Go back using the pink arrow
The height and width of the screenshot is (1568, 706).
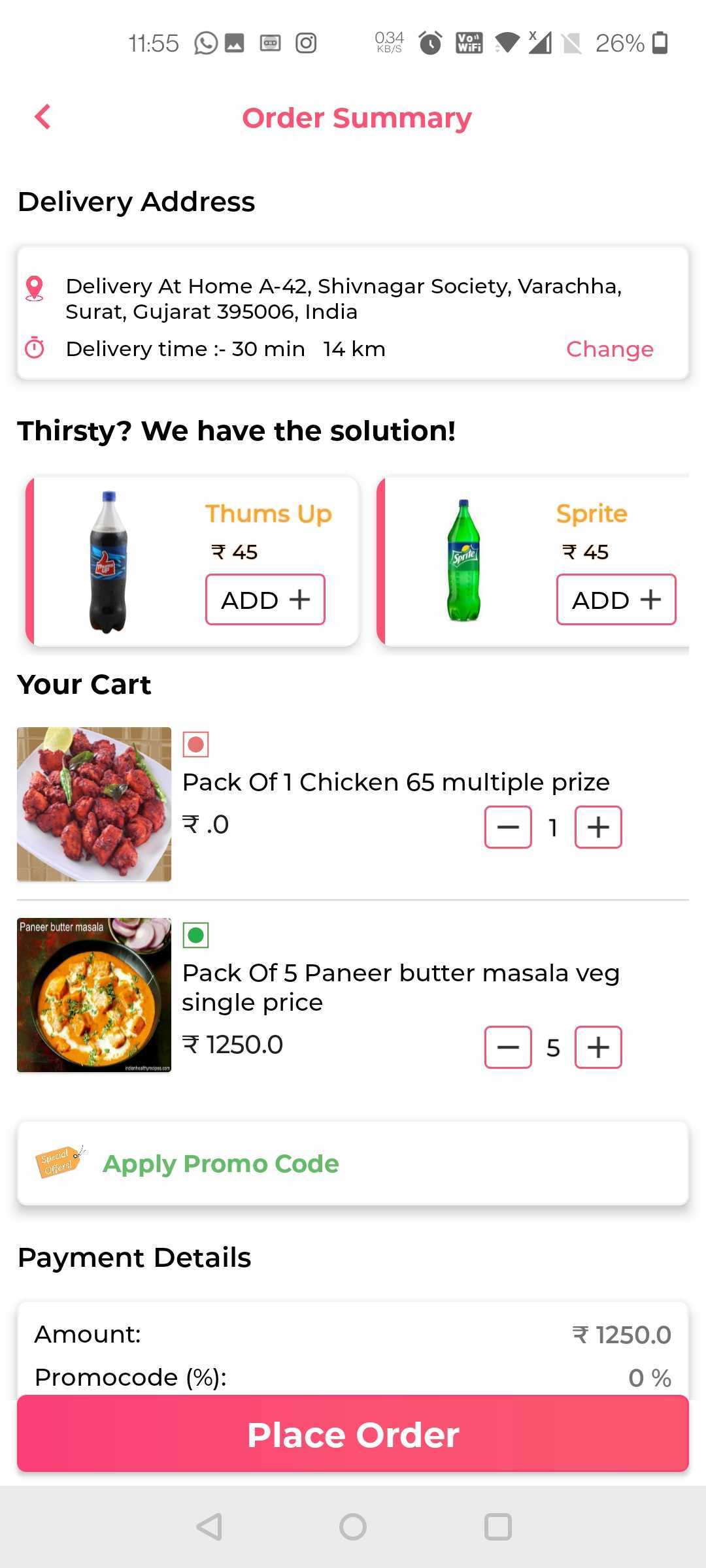42,118
